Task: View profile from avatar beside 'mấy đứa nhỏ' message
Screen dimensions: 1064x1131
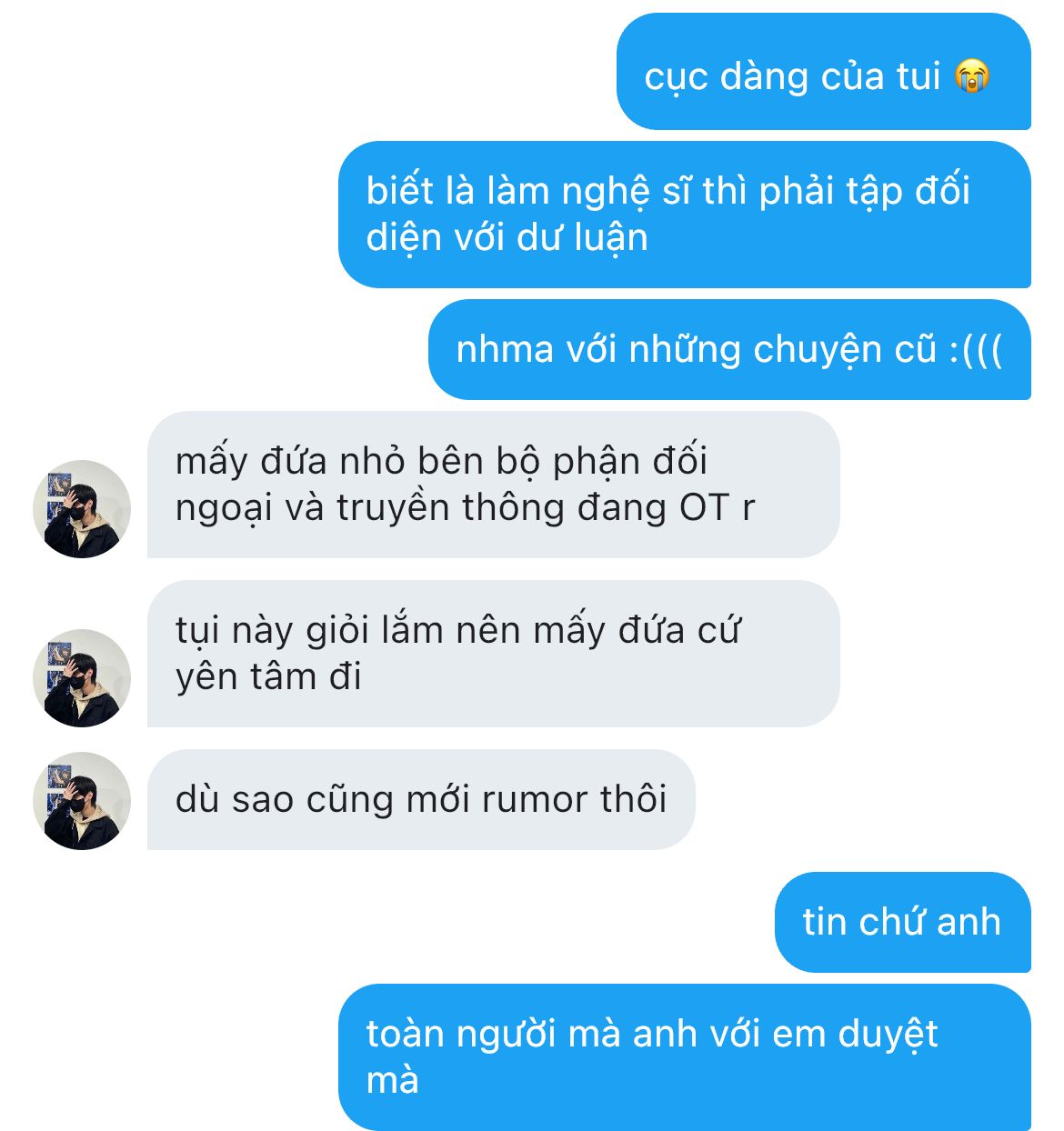Action: coord(82,509)
